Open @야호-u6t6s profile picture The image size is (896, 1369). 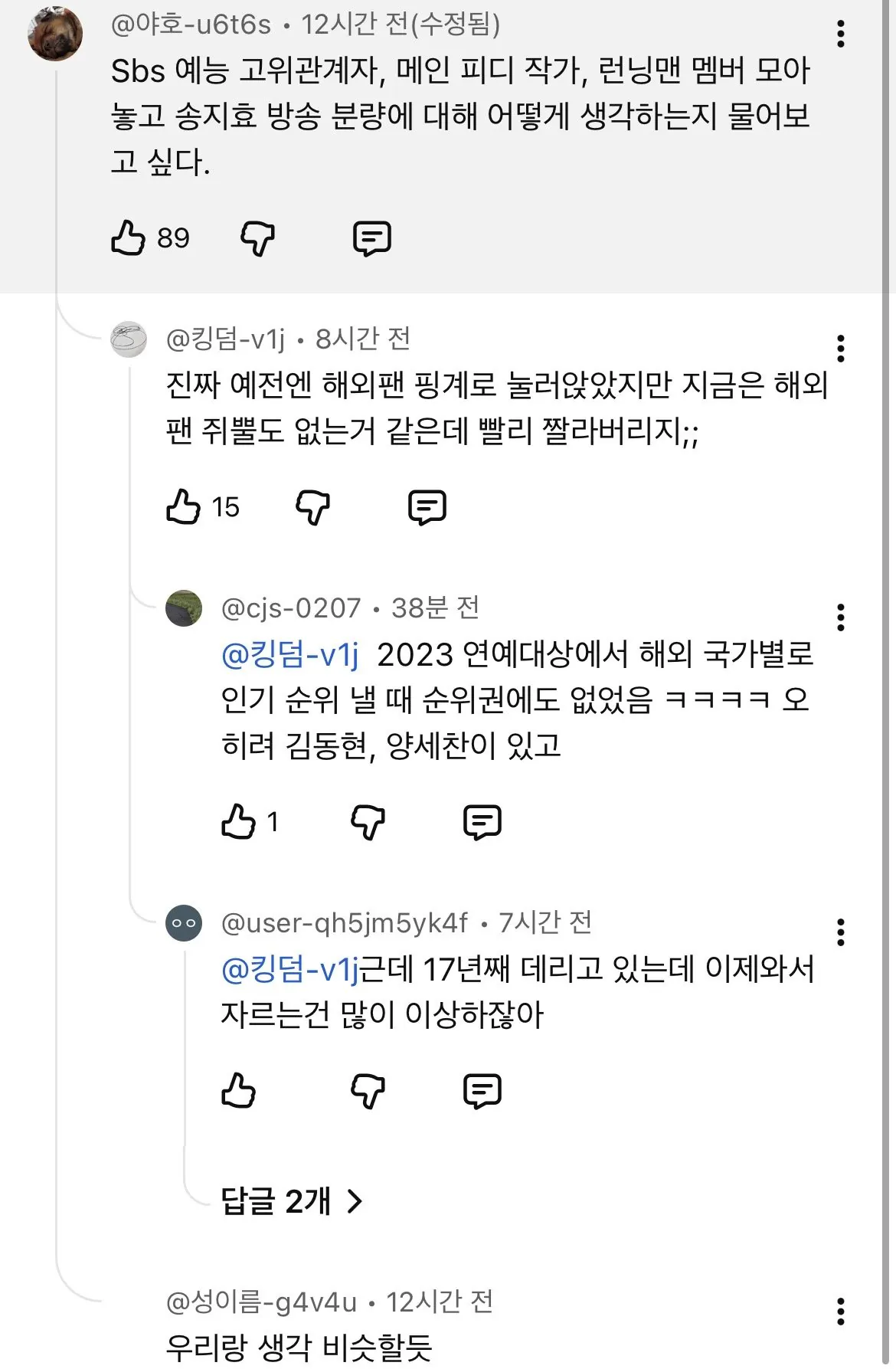point(55,34)
